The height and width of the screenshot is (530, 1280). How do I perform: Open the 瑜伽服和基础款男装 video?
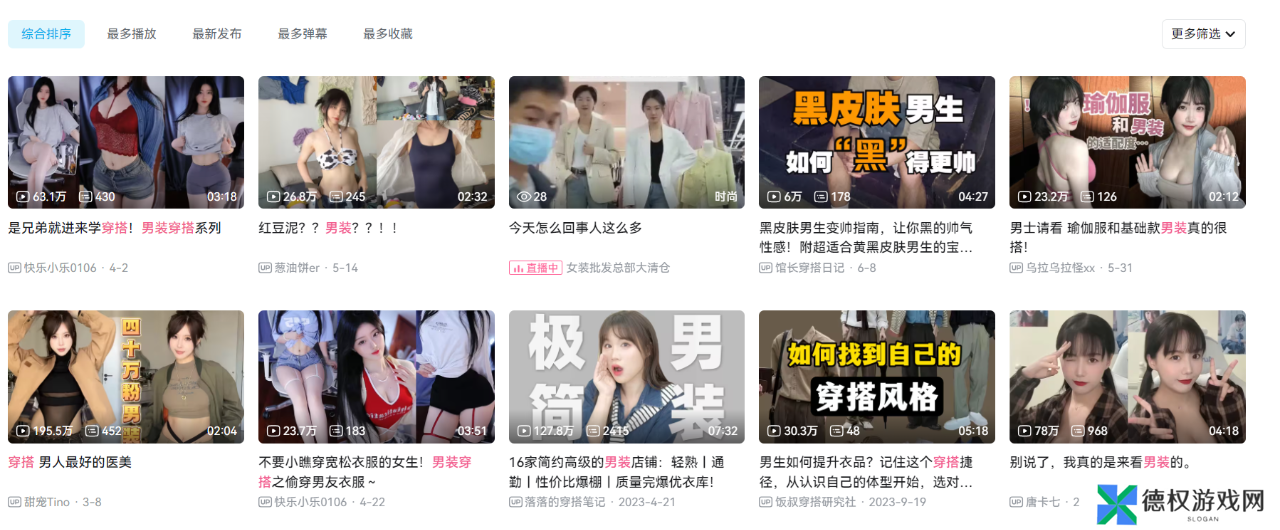[x=1127, y=142]
